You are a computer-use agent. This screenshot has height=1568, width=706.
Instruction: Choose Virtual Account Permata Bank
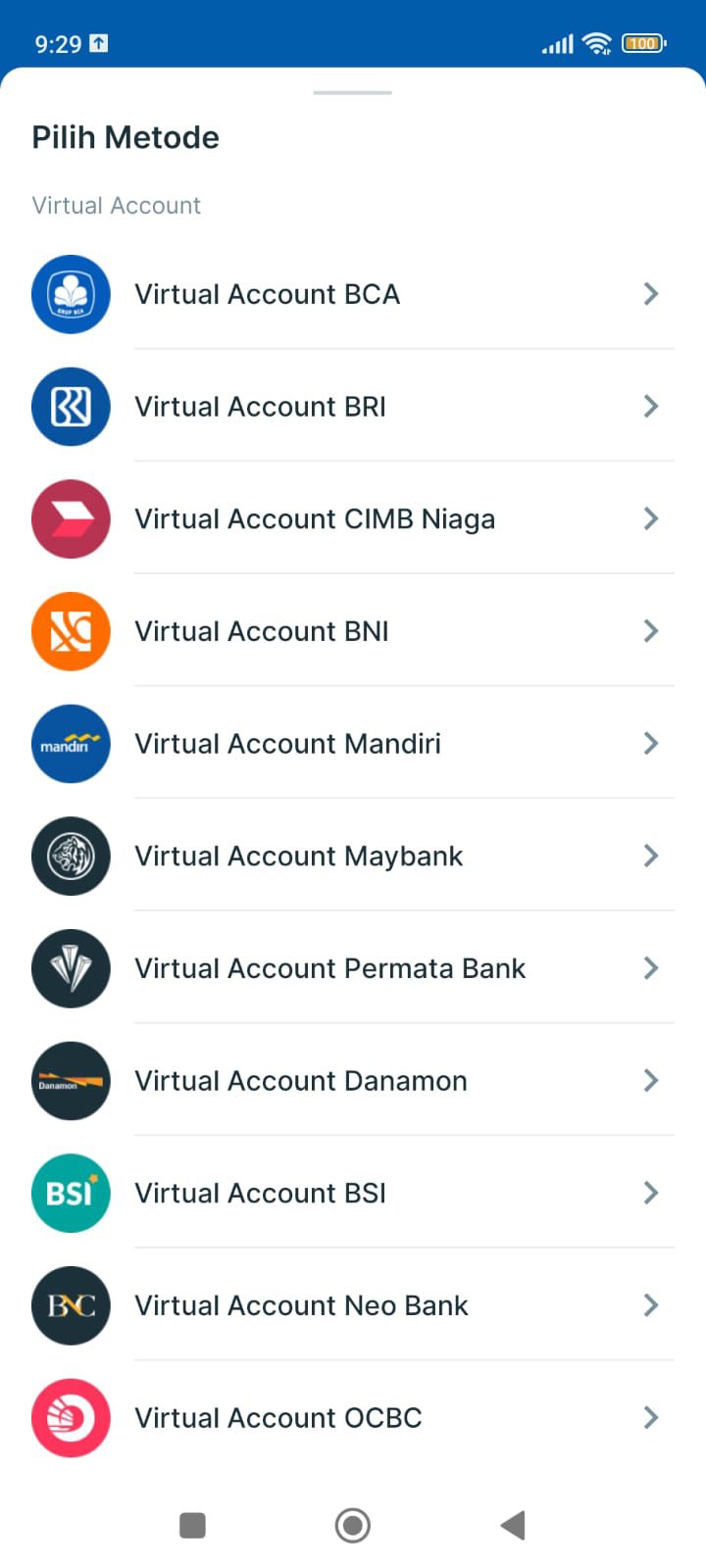pyautogui.click(x=353, y=968)
